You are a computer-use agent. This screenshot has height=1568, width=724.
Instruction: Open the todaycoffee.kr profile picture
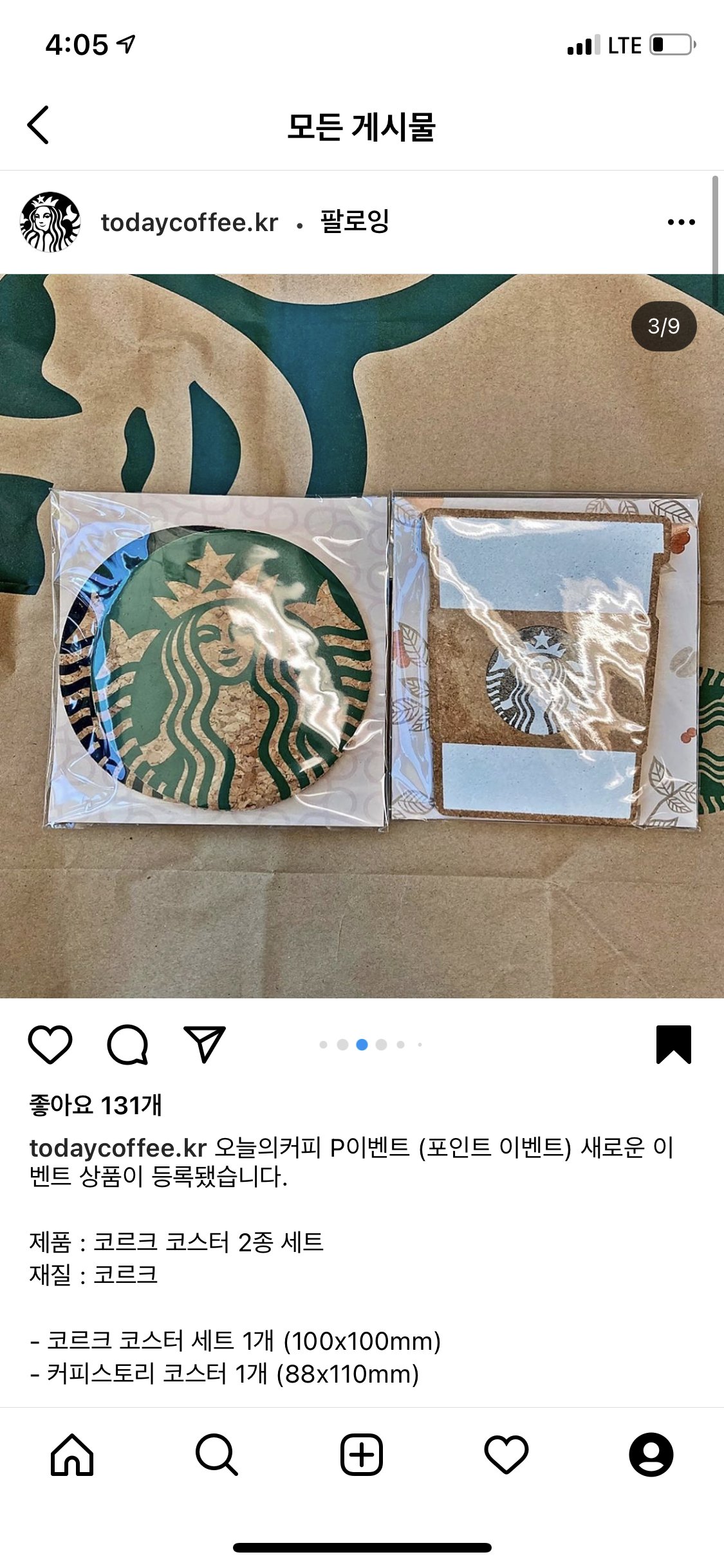50,222
